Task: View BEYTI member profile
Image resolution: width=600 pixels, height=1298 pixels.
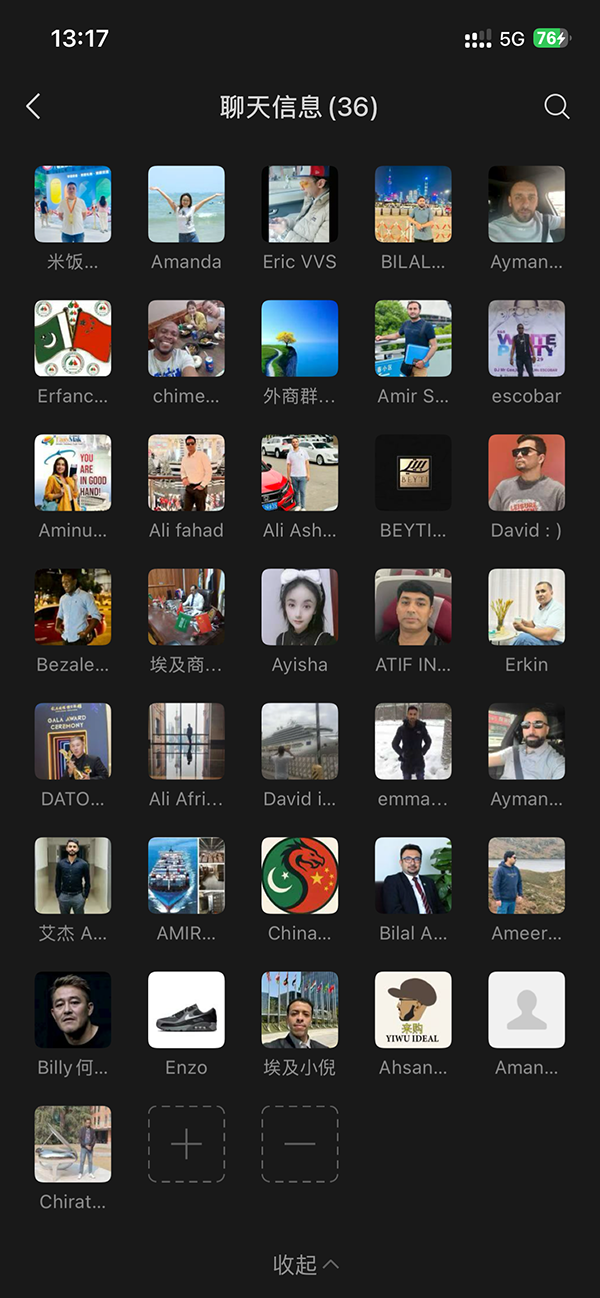Action: coord(413,472)
